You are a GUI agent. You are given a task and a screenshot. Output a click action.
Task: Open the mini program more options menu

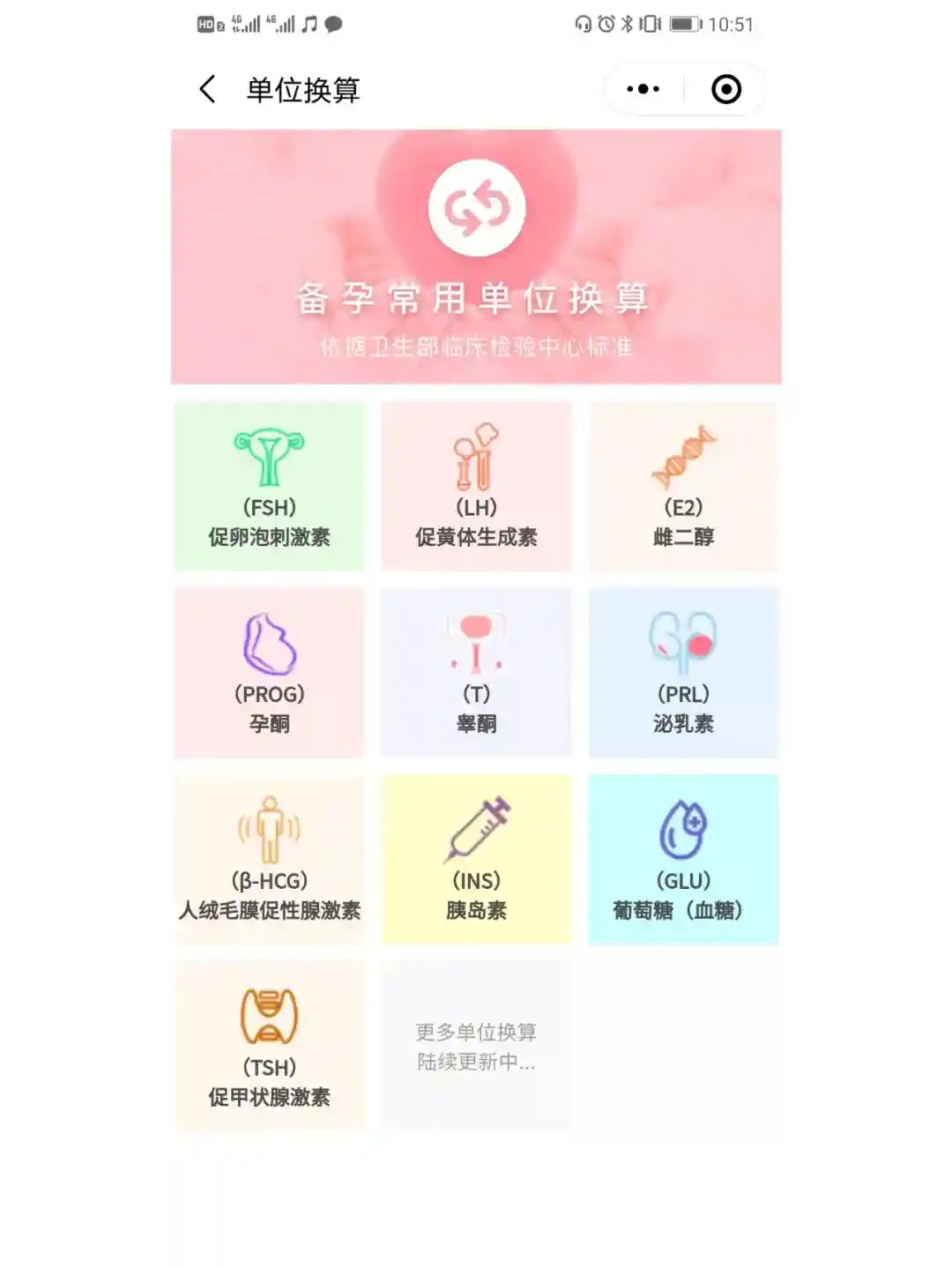pyautogui.click(x=643, y=89)
